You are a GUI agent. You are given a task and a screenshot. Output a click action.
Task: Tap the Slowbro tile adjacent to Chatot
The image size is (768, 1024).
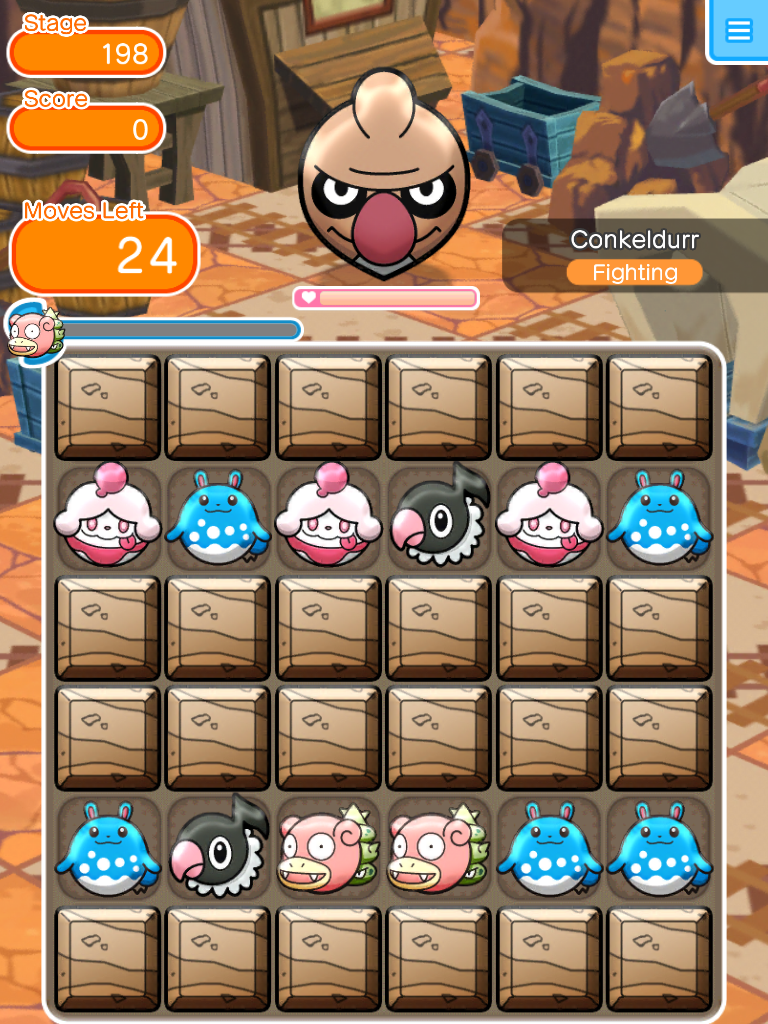coord(328,849)
